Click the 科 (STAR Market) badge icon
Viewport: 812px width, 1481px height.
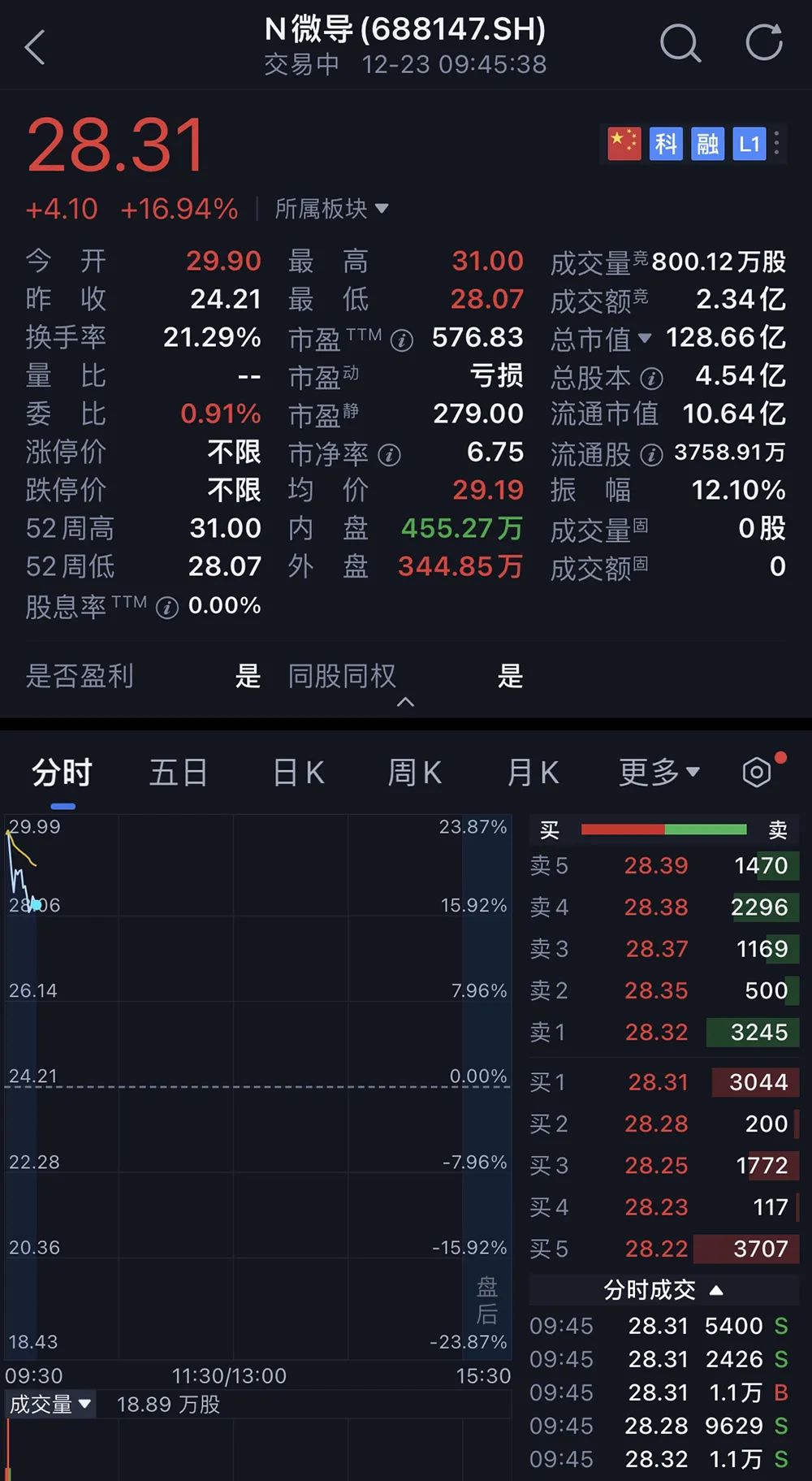pos(665,144)
